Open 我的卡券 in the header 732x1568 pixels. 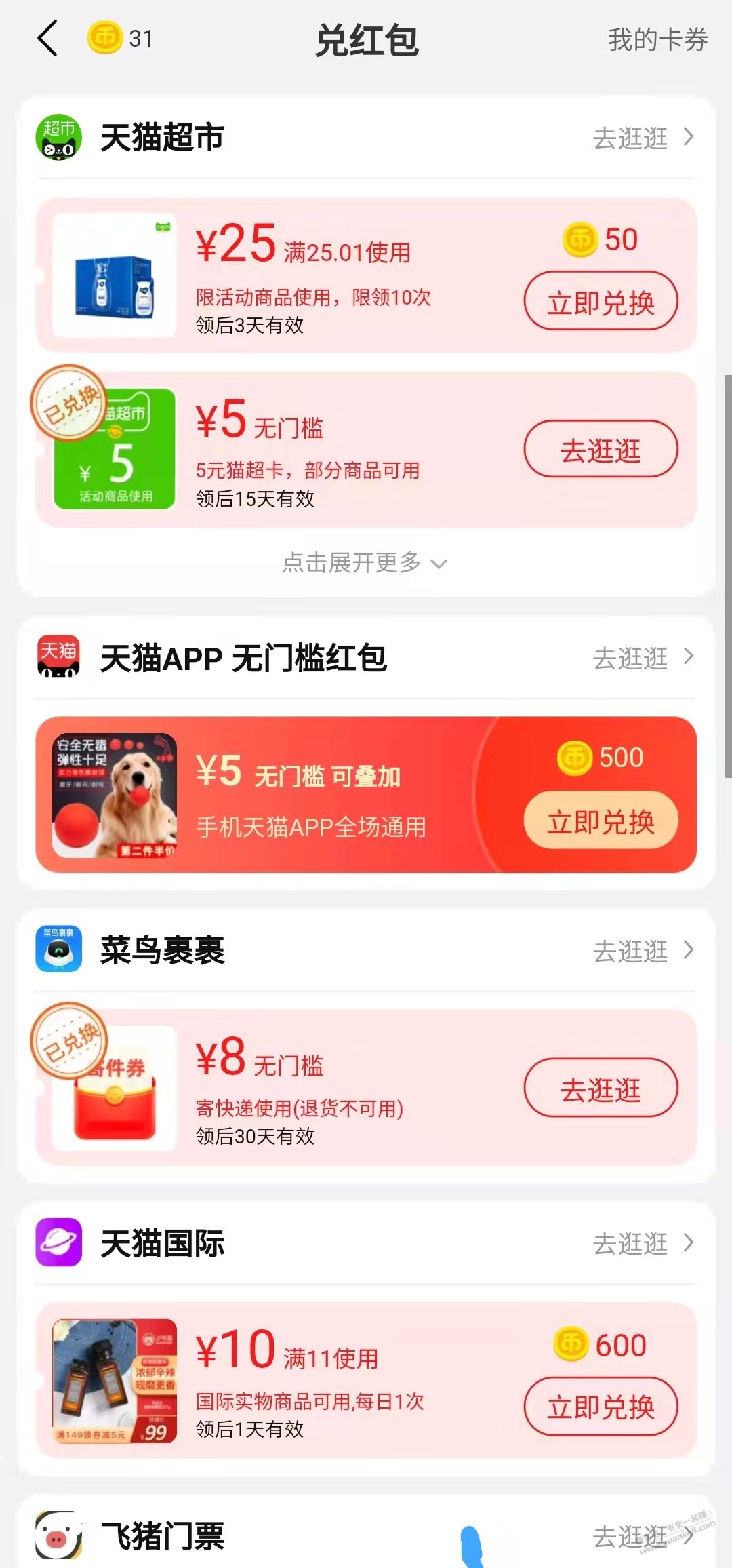click(x=657, y=40)
